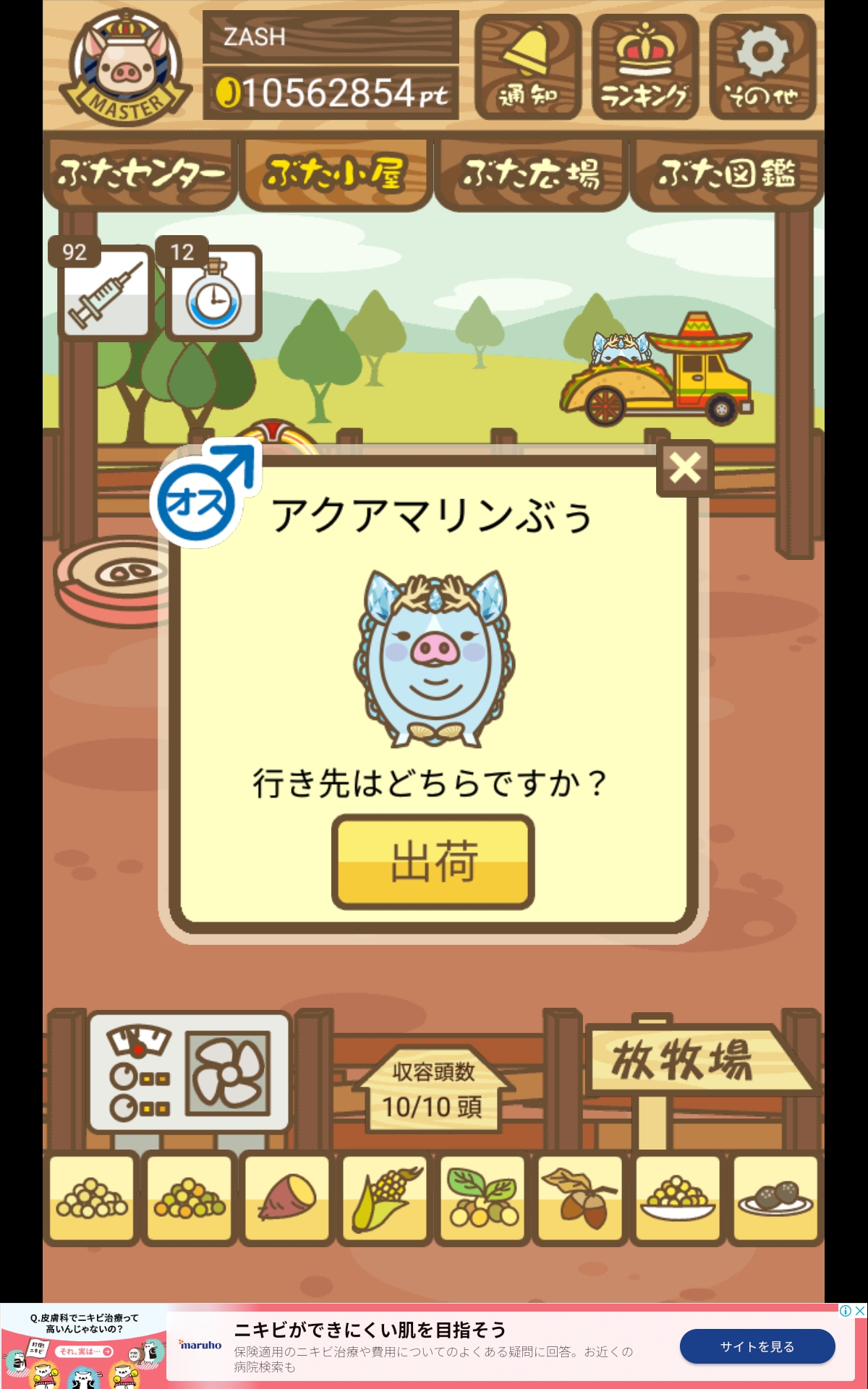868x1389 pixels.
Task: Open the MASTER pig profile badge
Action: (124, 67)
